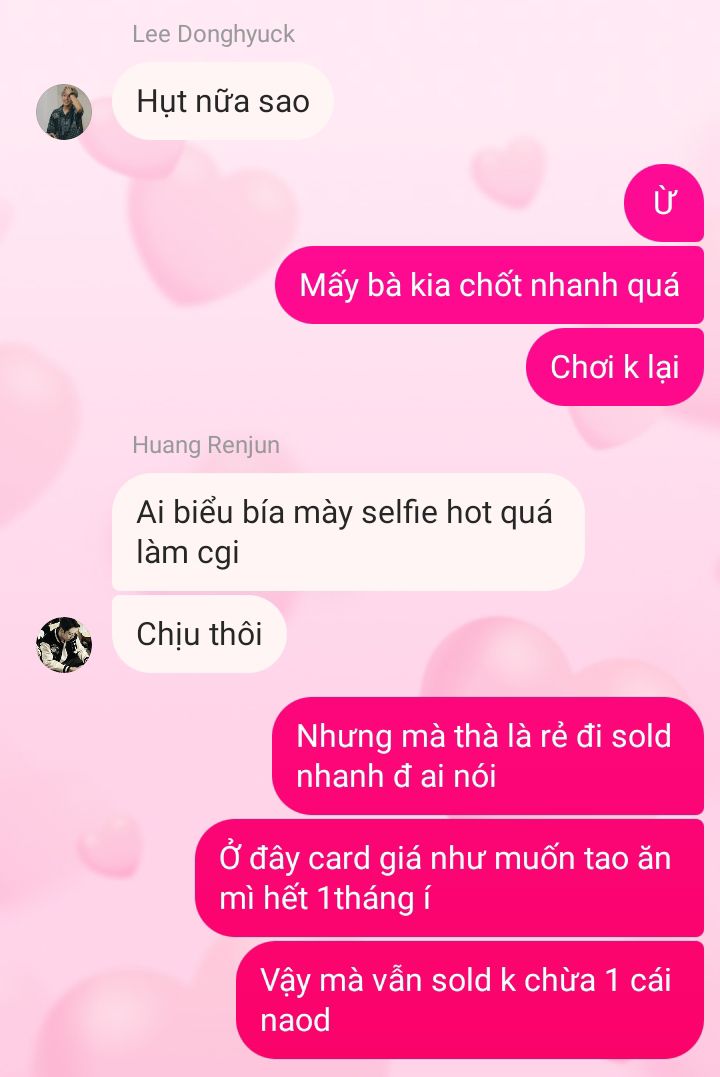Open Huang Renjun's profile picture
The image size is (720, 1077).
[64, 644]
